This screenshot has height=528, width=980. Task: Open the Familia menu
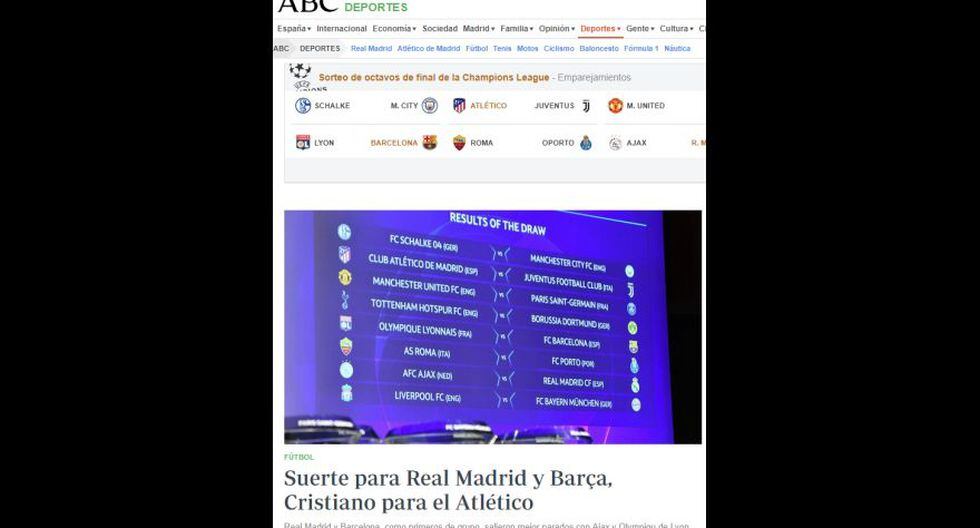[517, 29]
